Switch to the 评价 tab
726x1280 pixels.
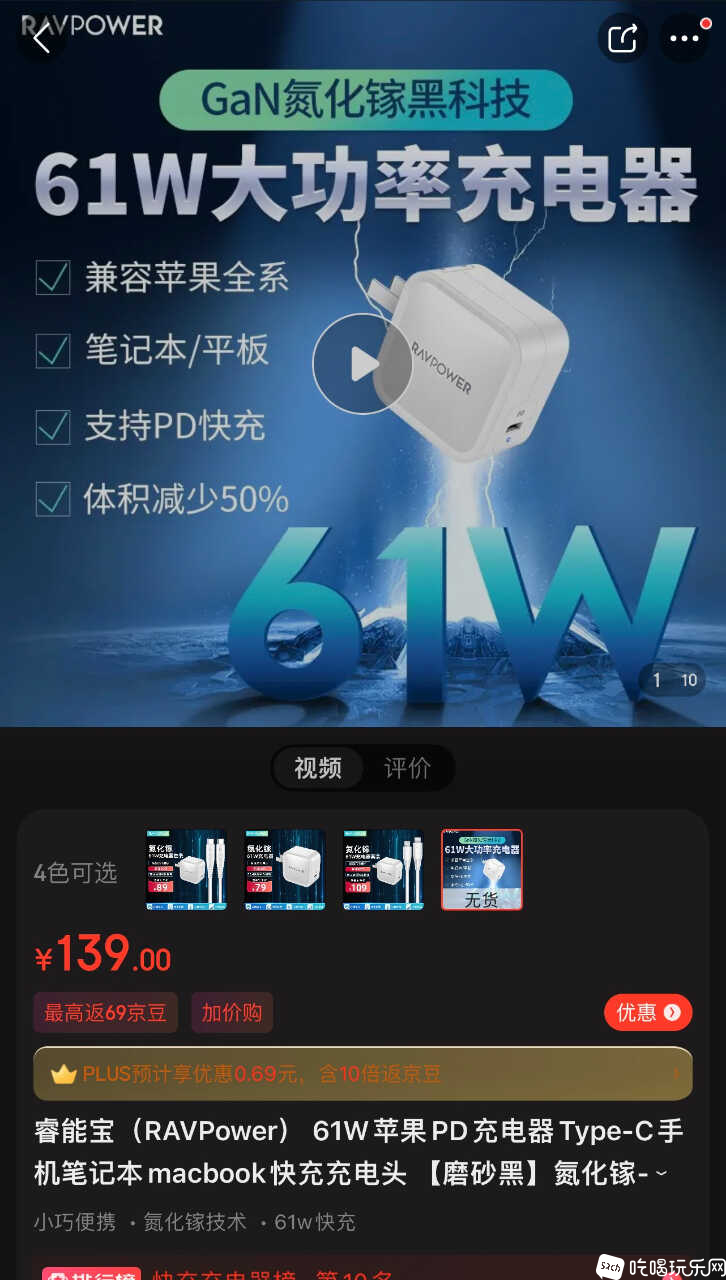pos(407,768)
